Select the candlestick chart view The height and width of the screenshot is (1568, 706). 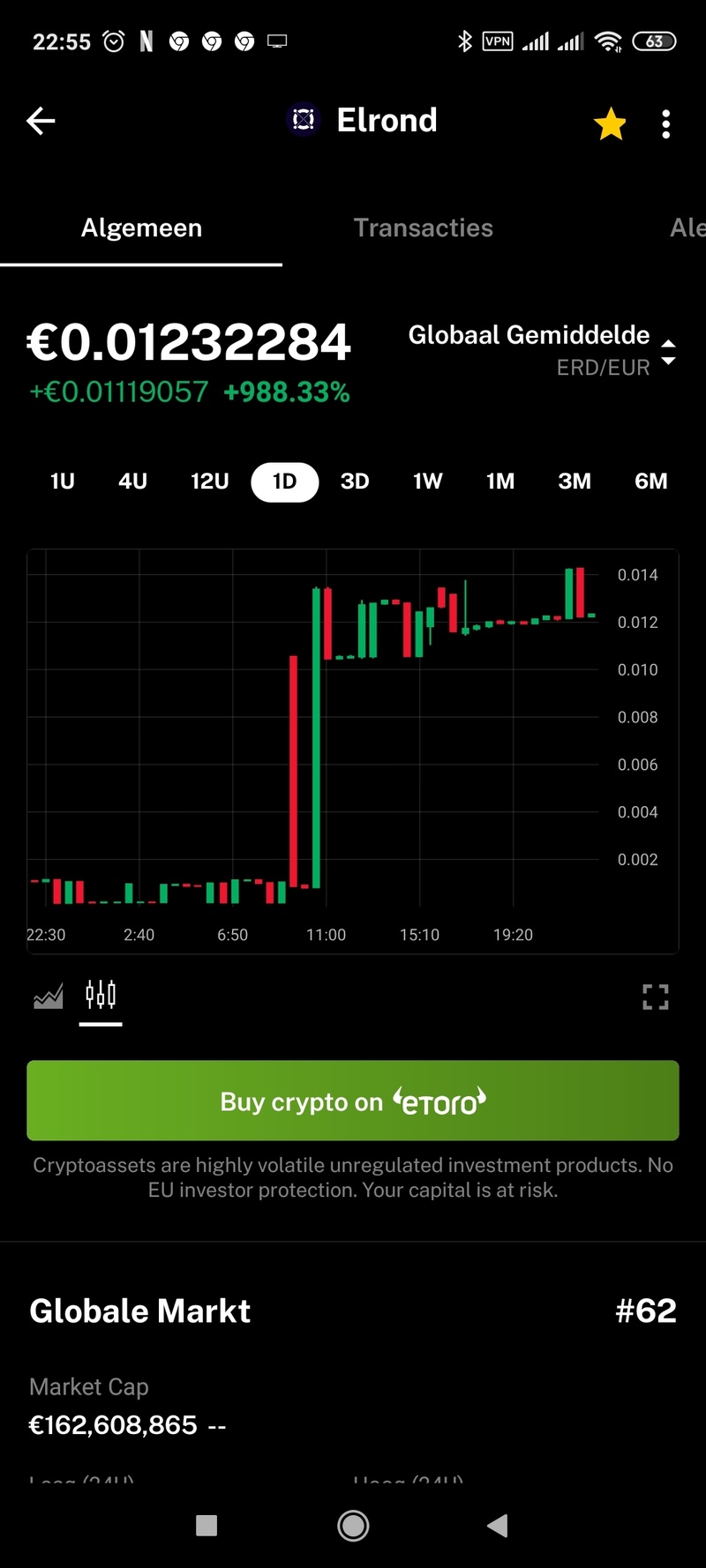pyautogui.click(x=101, y=996)
